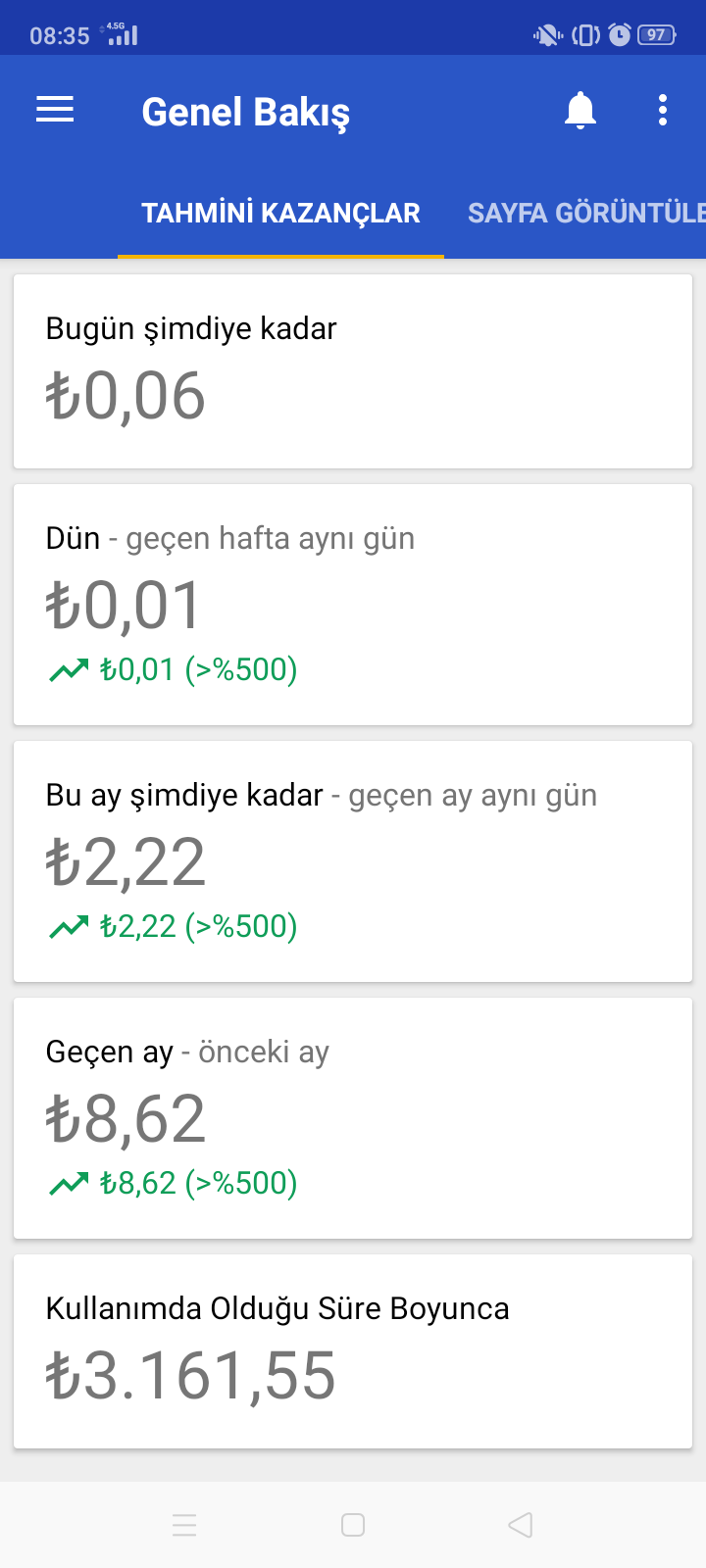Screen dimensions: 706x1568
Task: Go to the system home screen
Action: 353,1525
